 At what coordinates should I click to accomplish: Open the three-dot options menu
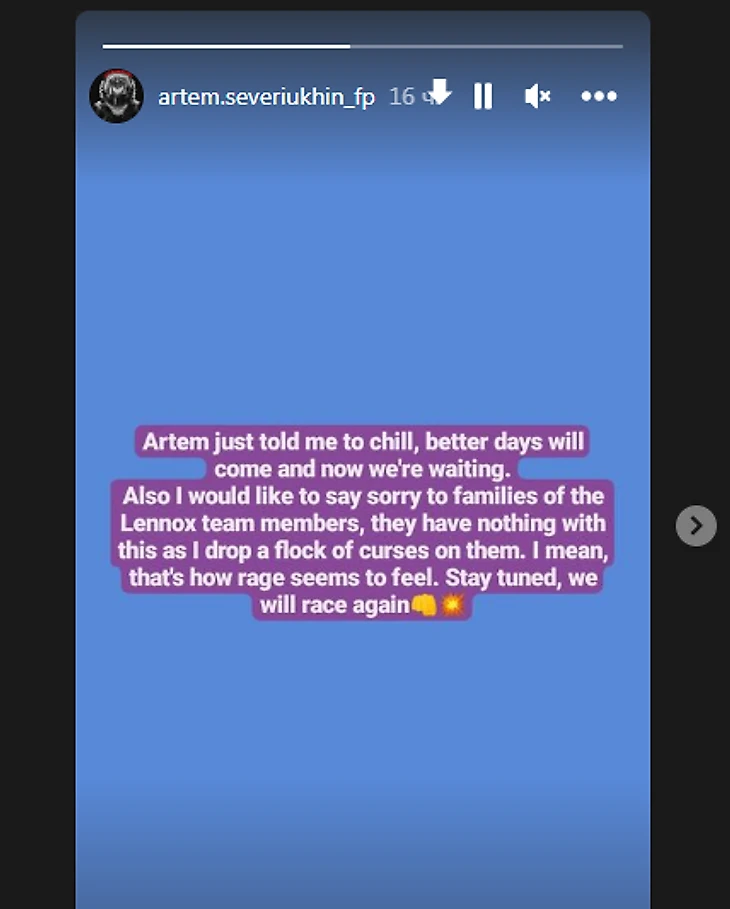pyautogui.click(x=599, y=96)
